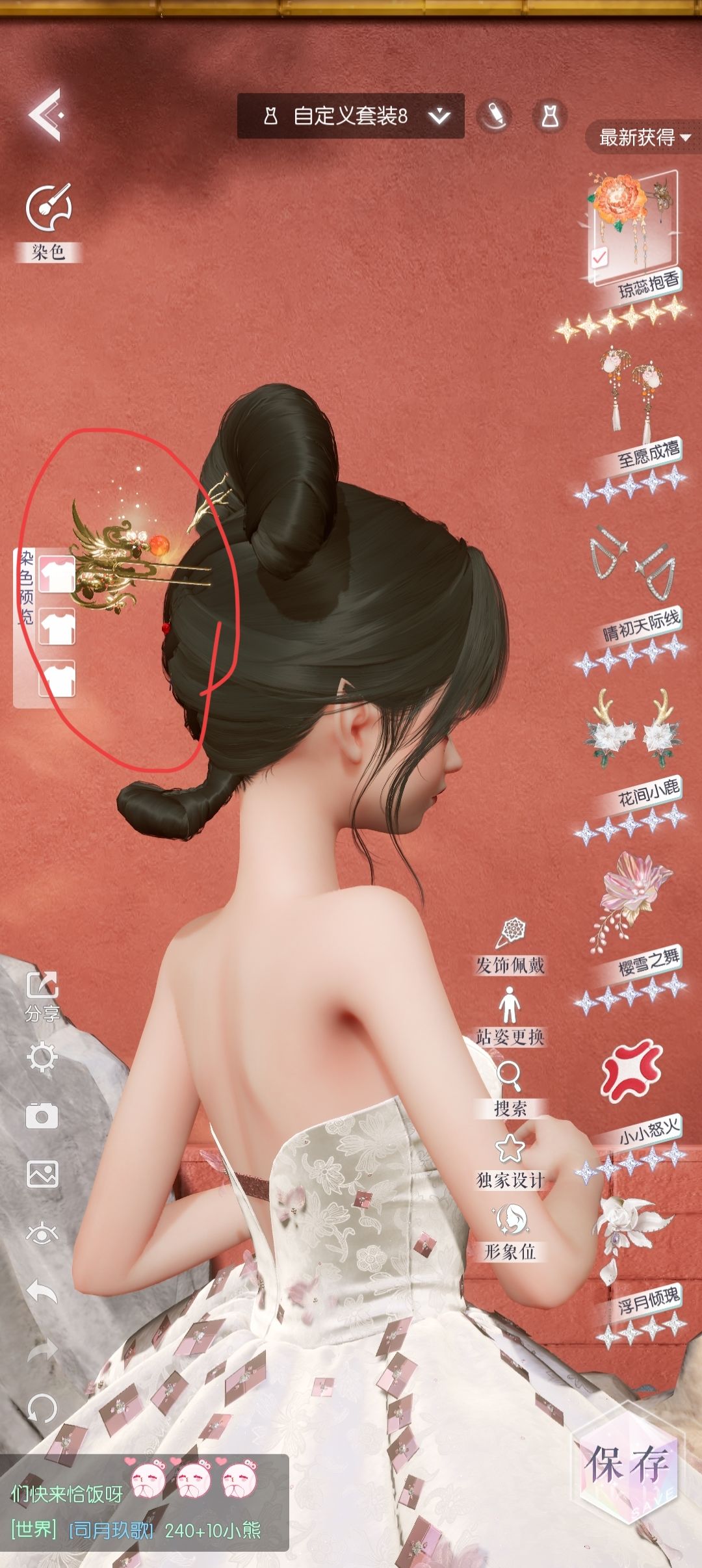
Task: Open 独家设计 exclusive designs
Action: point(510,1162)
